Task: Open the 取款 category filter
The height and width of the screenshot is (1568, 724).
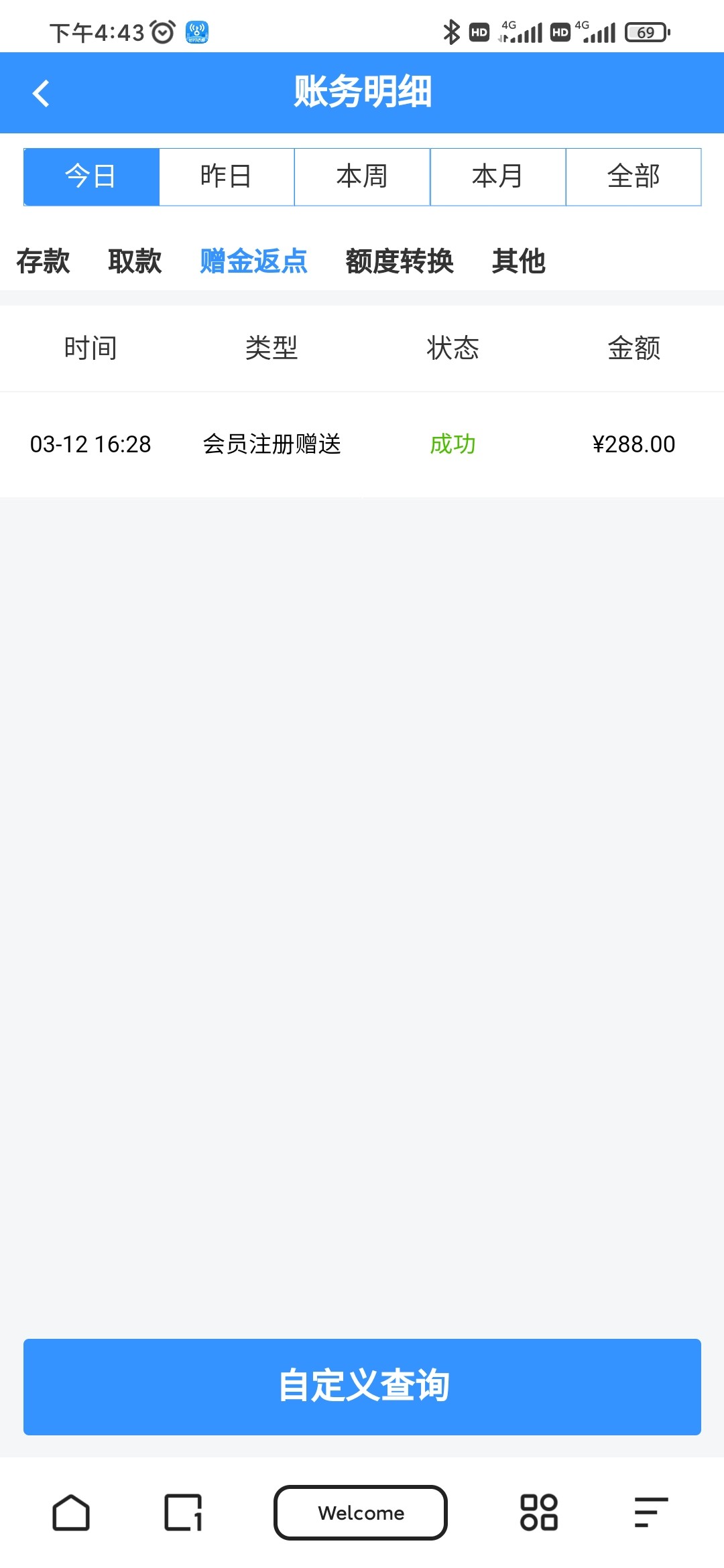Action: 134,263
